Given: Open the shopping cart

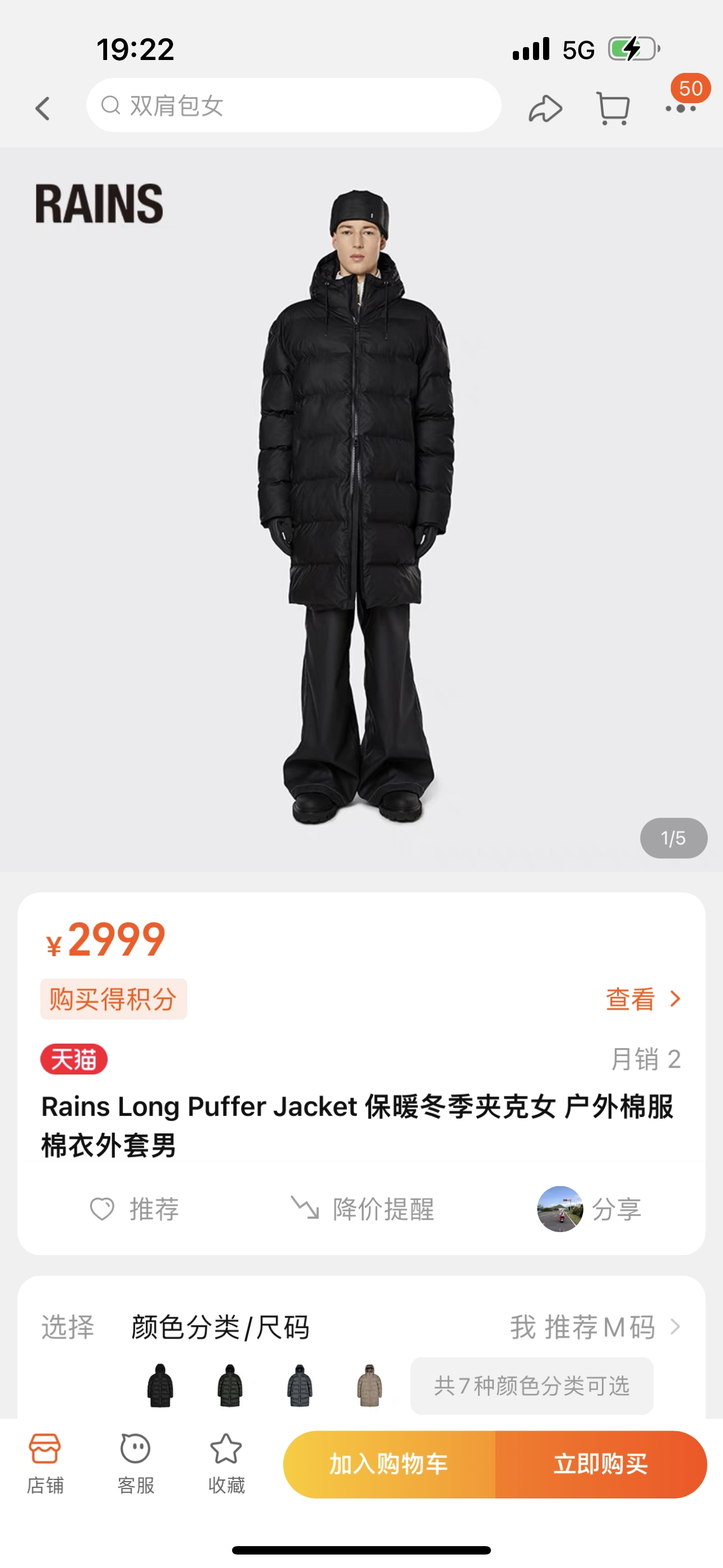Looking at the screenshot, I should click(612, 108).
